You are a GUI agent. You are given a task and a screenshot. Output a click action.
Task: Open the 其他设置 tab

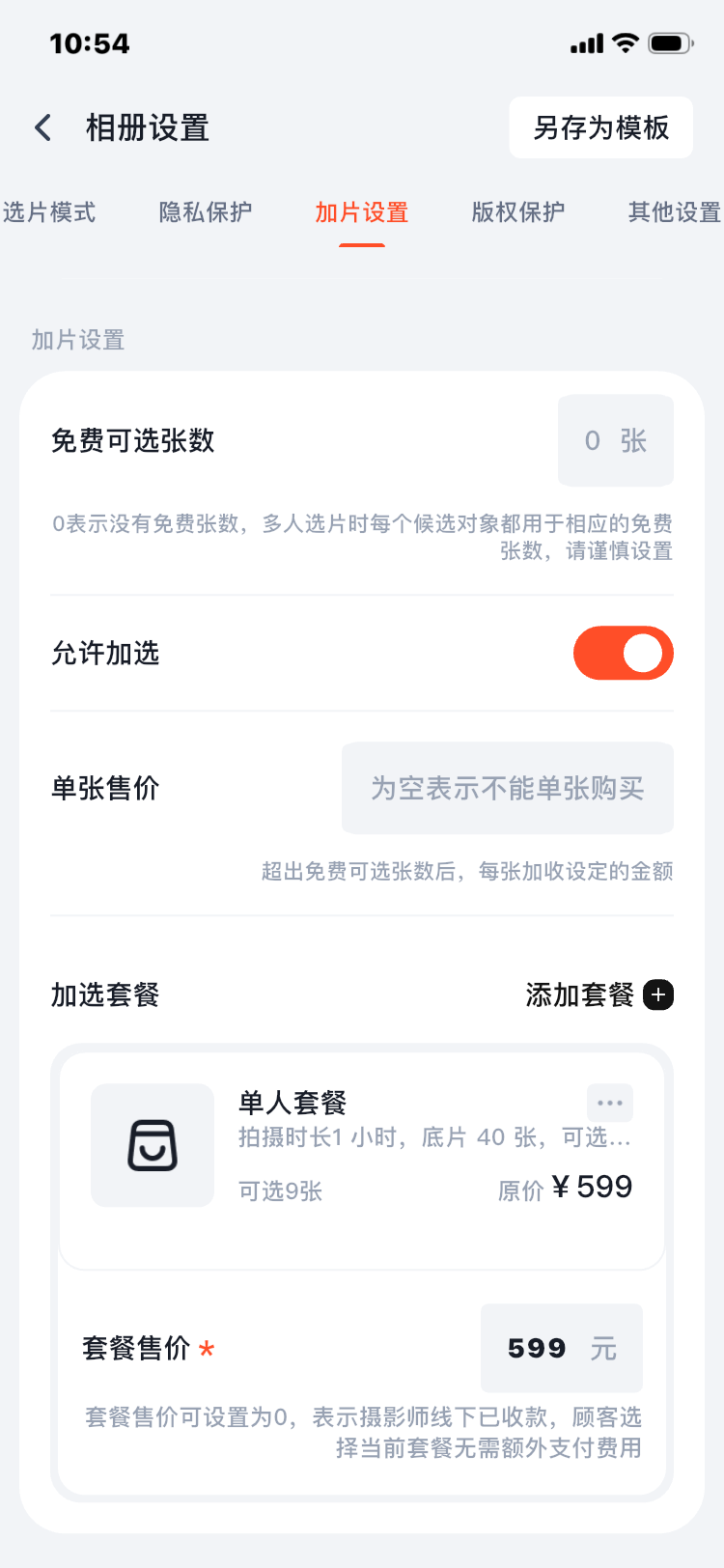click(674, 212)
